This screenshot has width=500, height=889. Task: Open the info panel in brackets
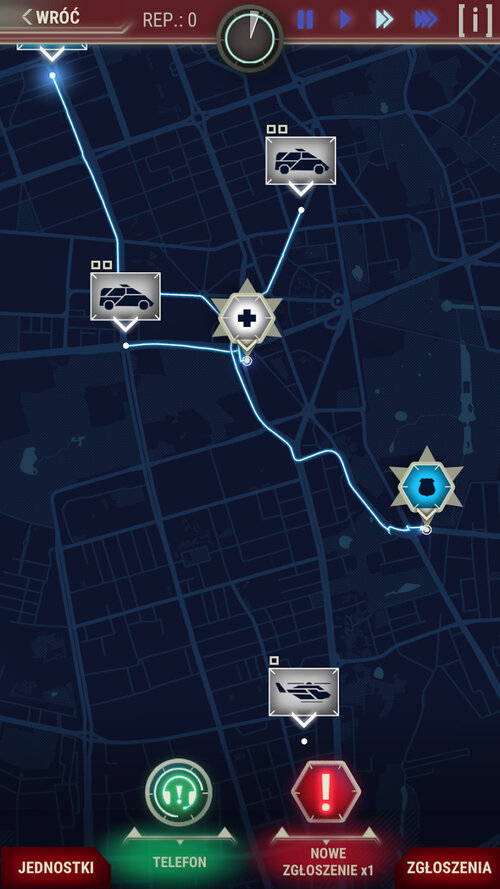(475, 19)
